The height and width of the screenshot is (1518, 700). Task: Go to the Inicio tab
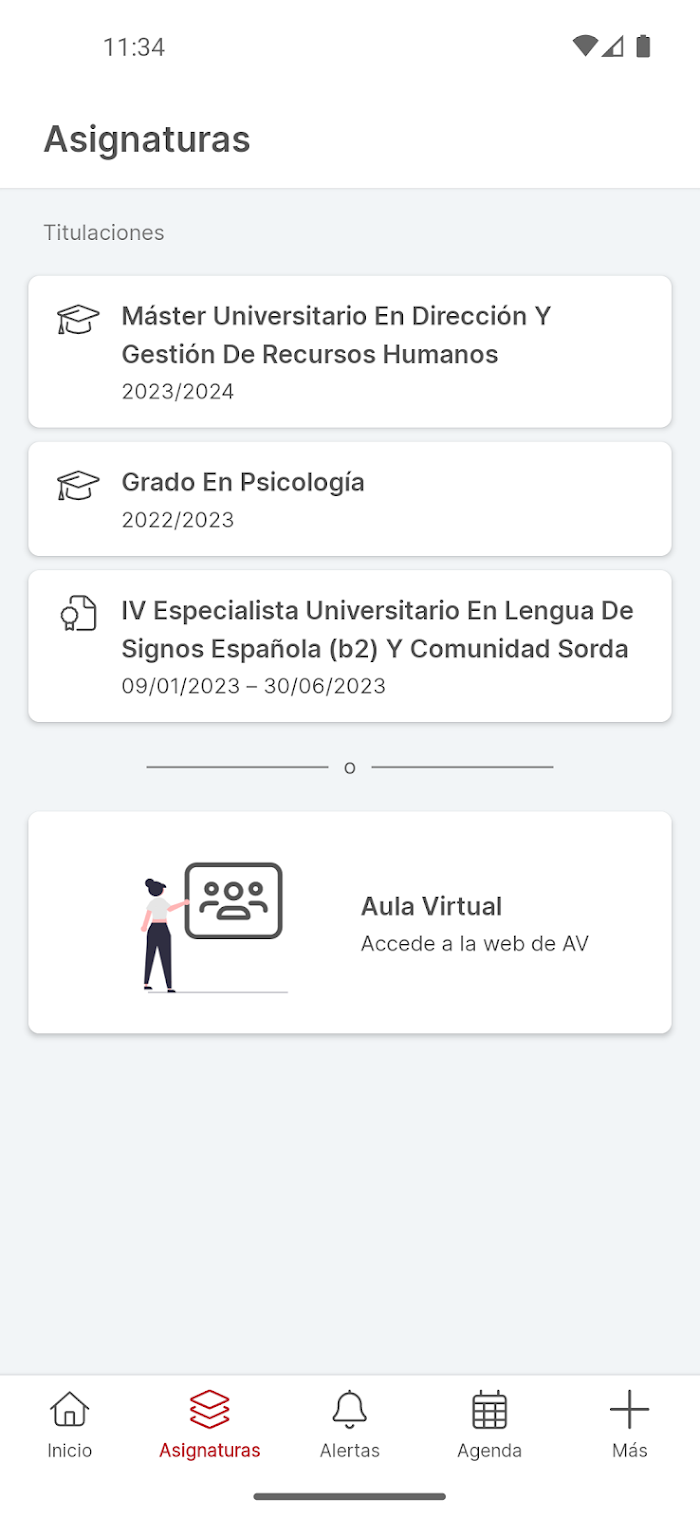coord(70,1424)
